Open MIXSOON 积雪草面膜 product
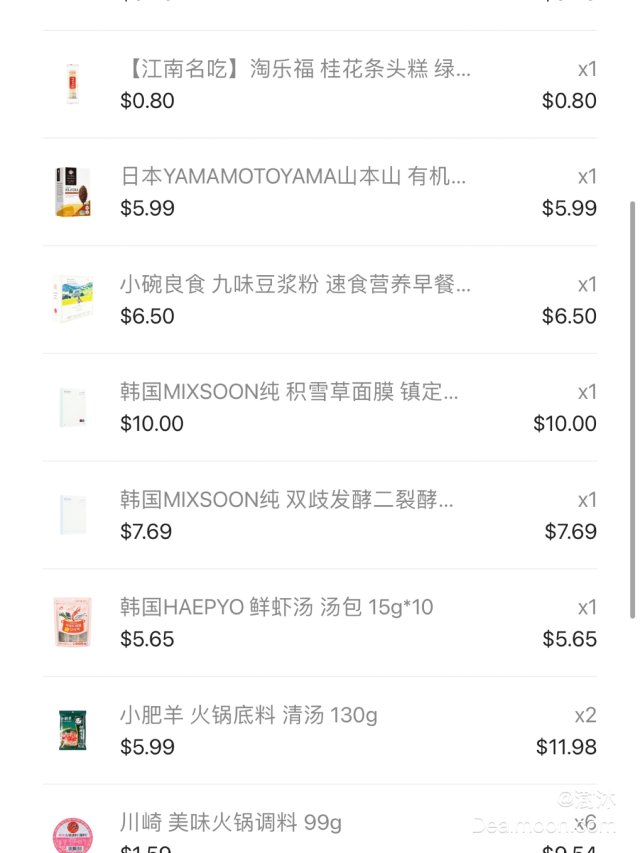The image size is (640, 853). pyautogui.click(x=289, y=393)
